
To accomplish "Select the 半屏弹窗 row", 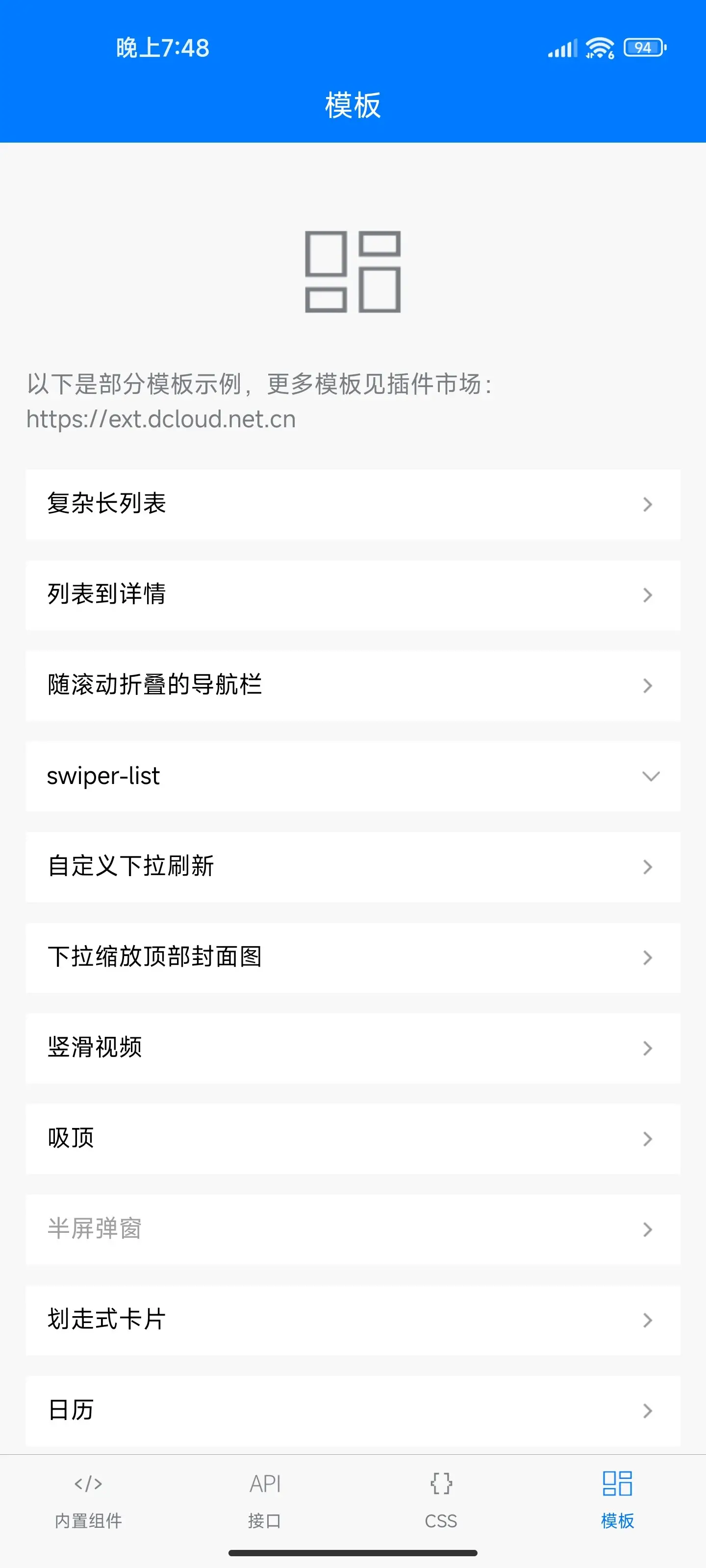I will click(353, 1229).
